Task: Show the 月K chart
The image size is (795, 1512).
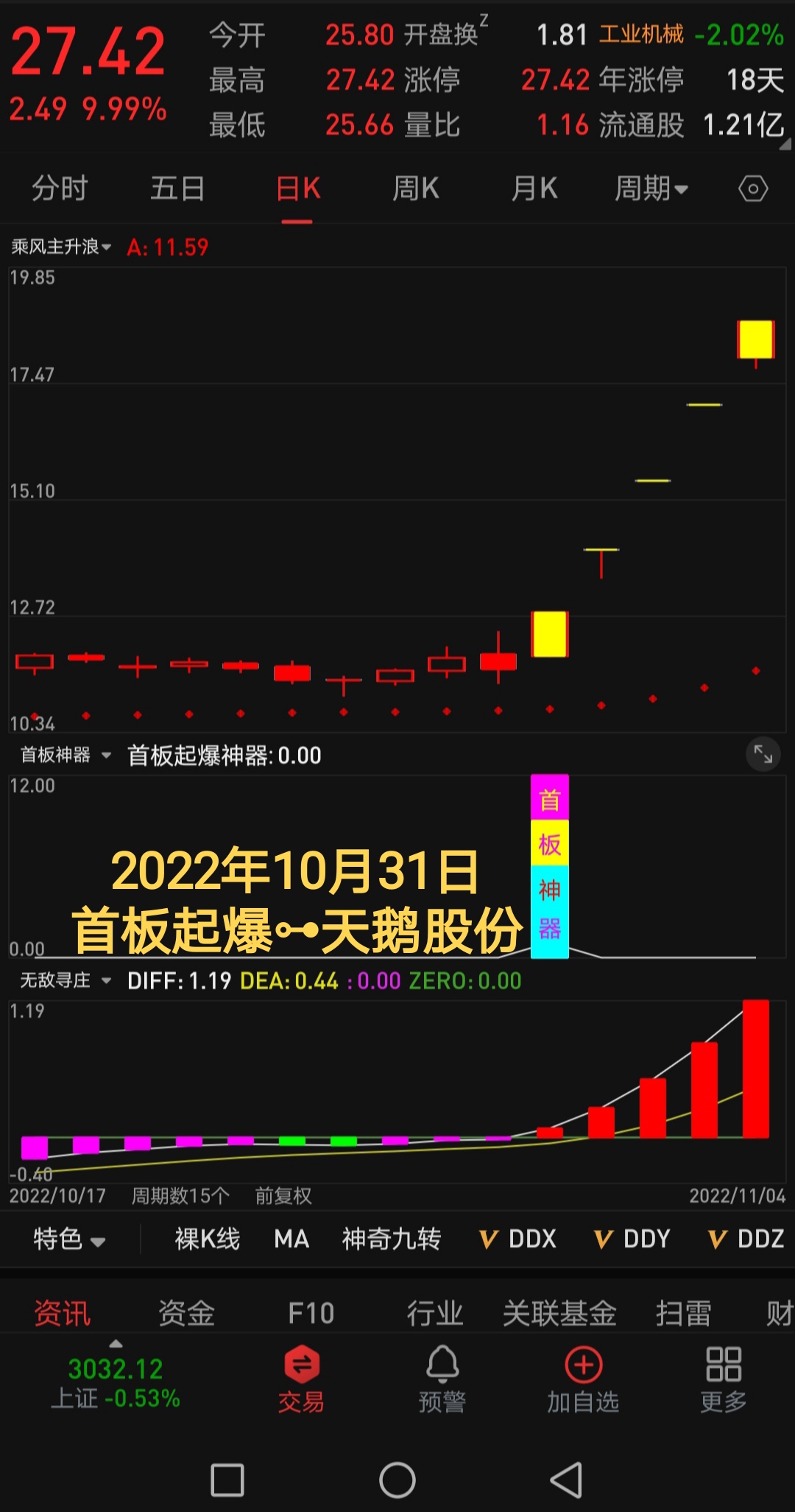Action: click(x=534, y=189)
